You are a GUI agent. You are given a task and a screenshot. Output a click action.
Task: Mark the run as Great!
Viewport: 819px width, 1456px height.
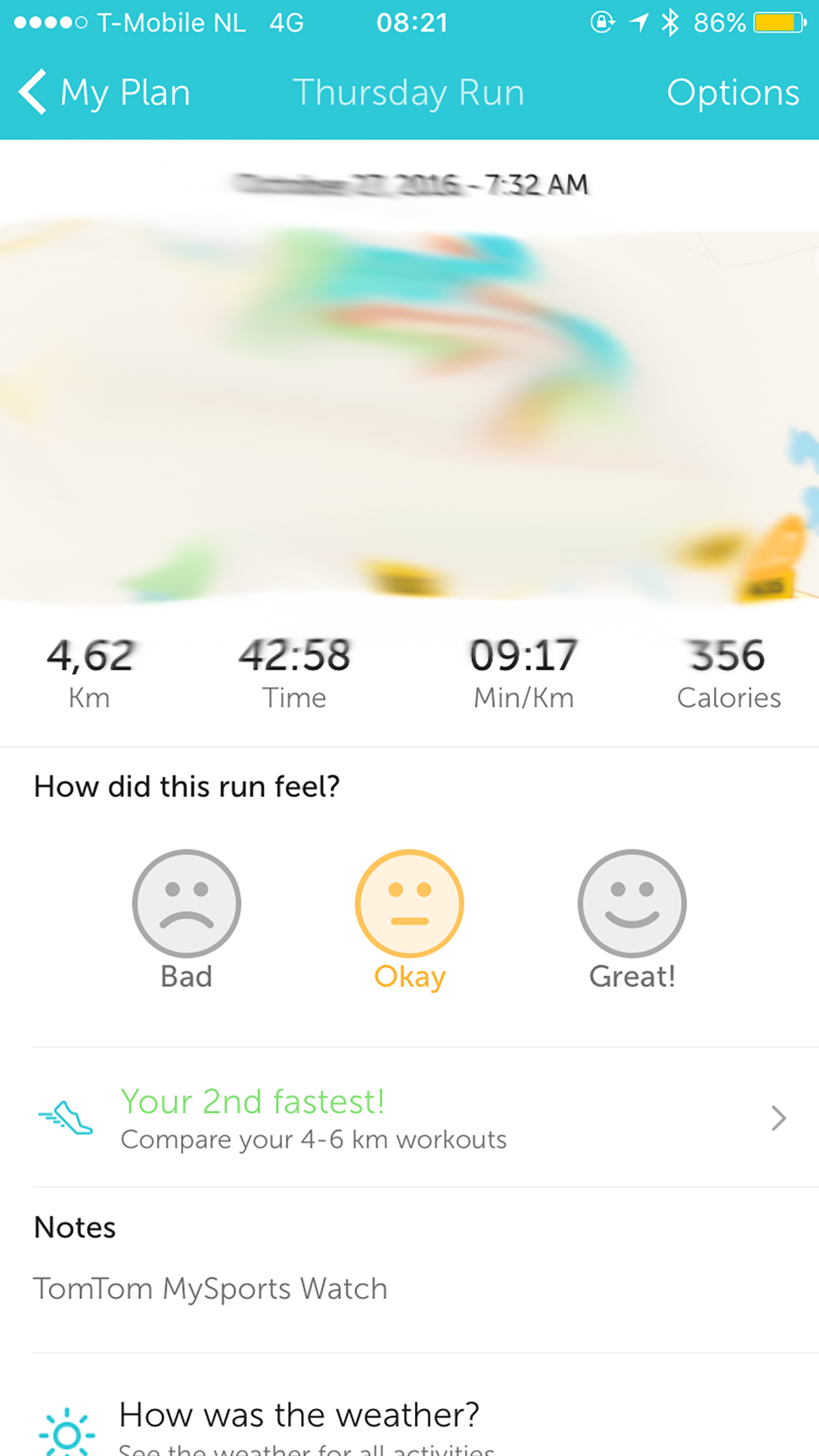tap(632, 904)
